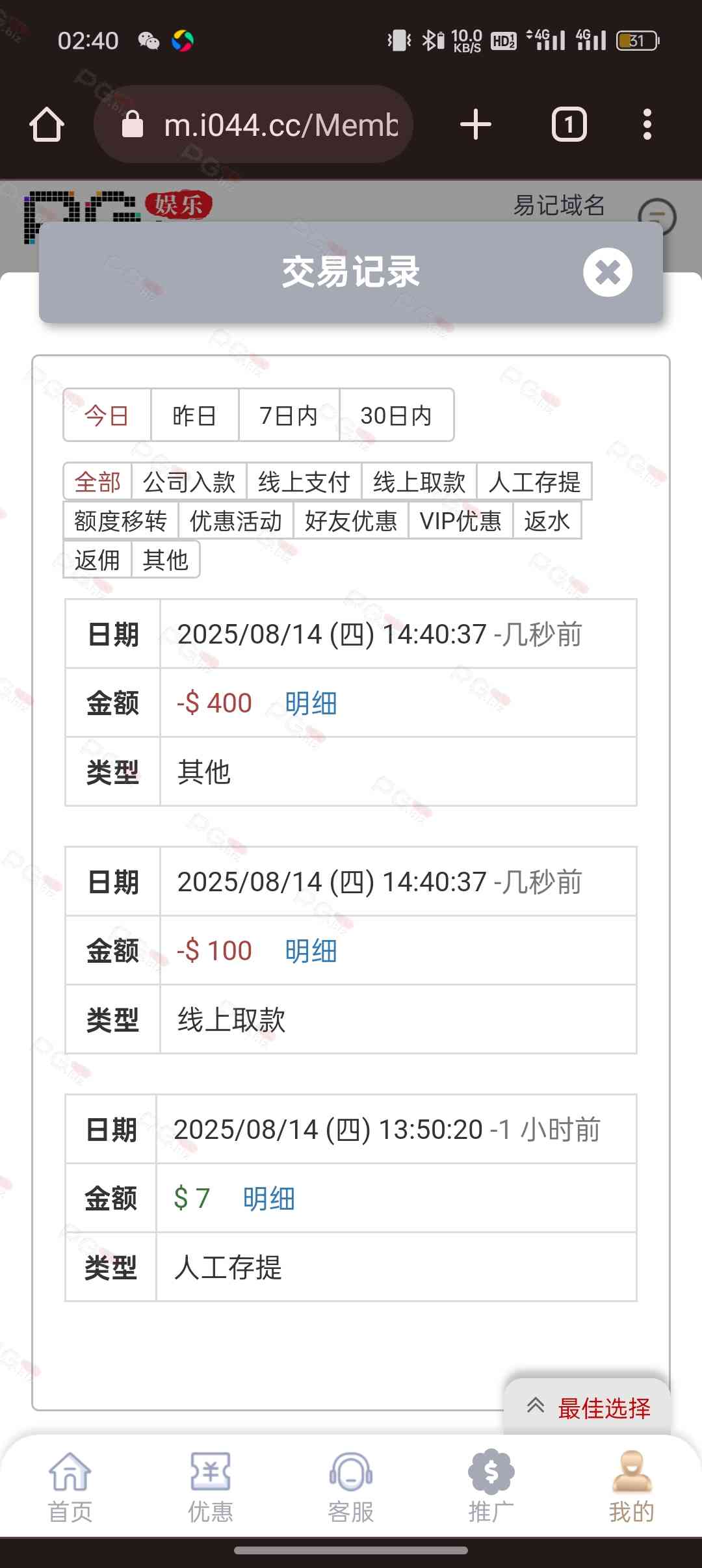Switch to the 7日内 date range

click(289, 415)
